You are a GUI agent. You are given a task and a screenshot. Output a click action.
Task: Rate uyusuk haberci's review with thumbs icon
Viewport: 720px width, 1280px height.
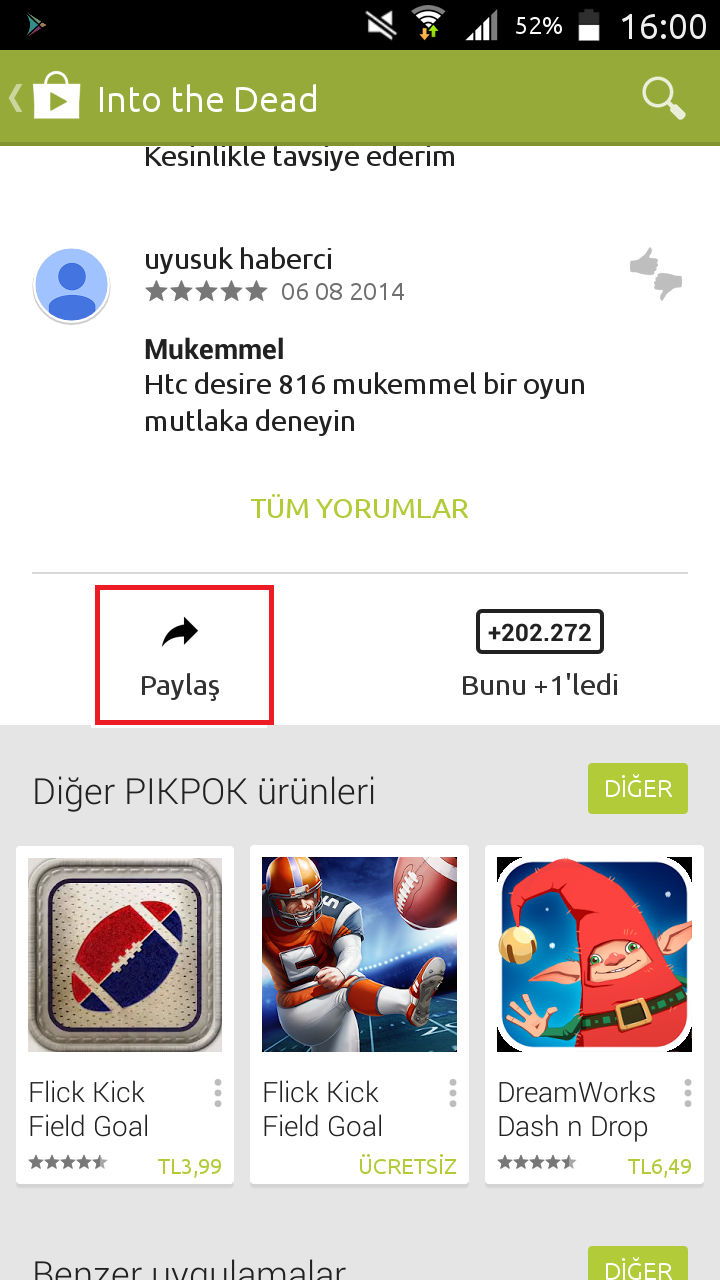click(656, 273)
